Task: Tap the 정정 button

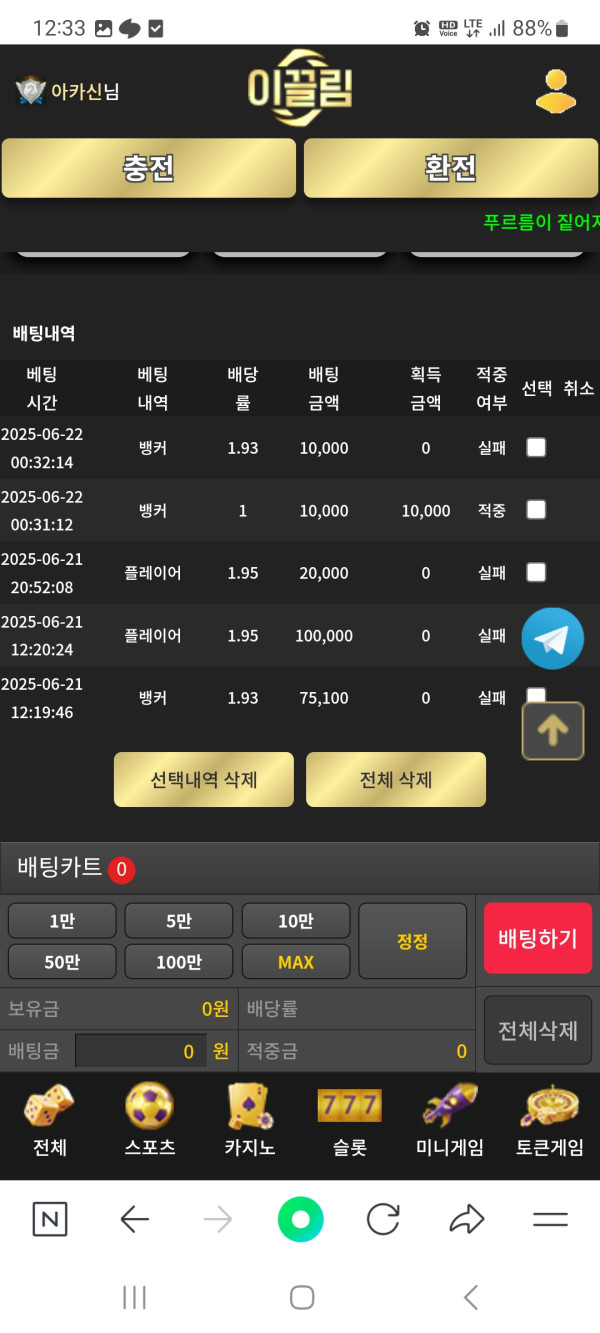Action: pos(412,941)
